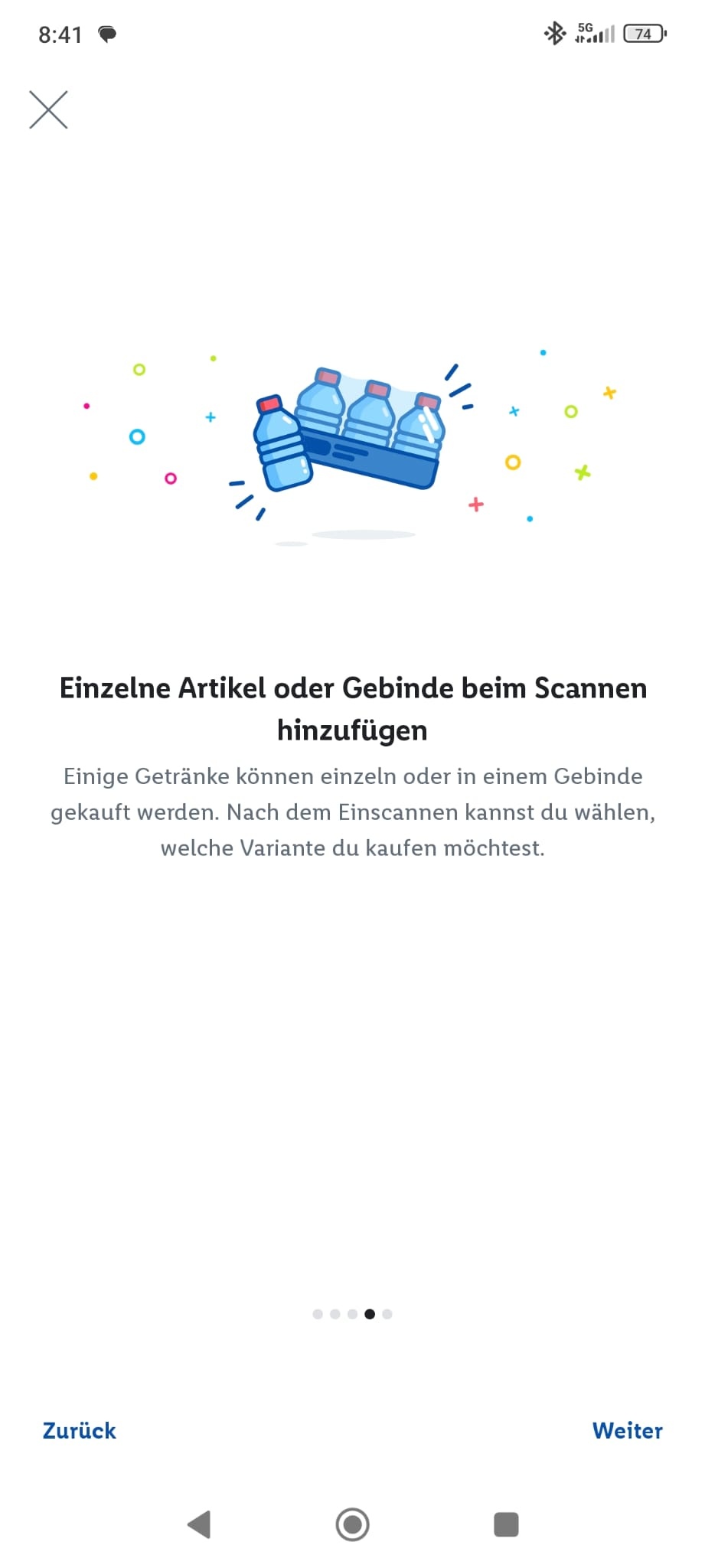The image size is (705, 1568).
Task: Close the onboarding tutorial with the X
Action: (x=48, y=109)
